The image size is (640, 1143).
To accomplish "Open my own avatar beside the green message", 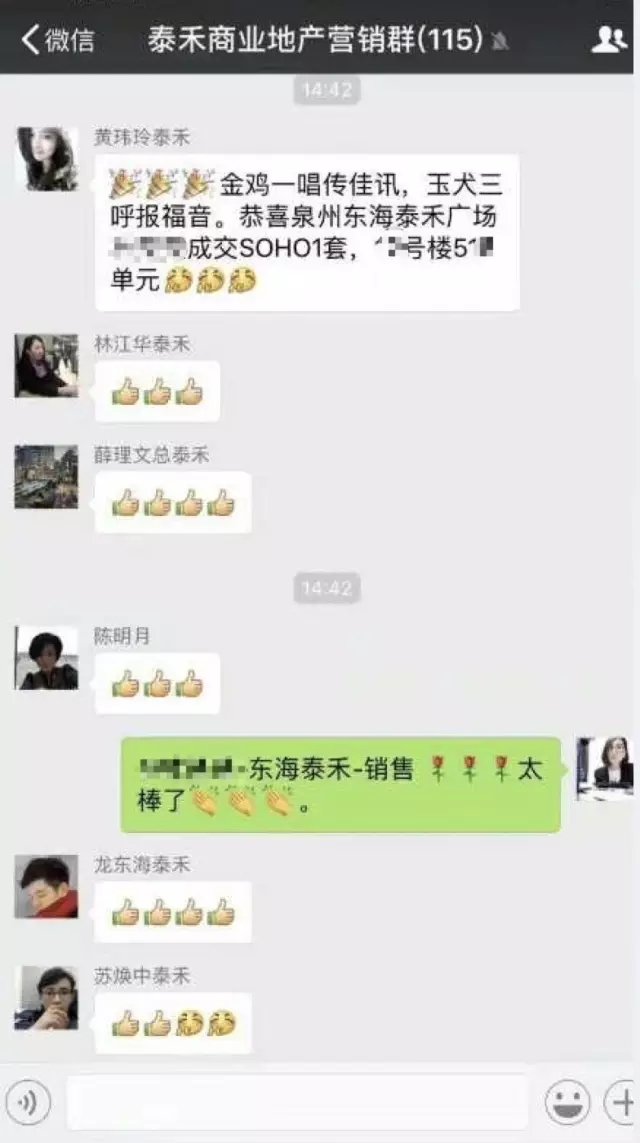I will (604, 768).
